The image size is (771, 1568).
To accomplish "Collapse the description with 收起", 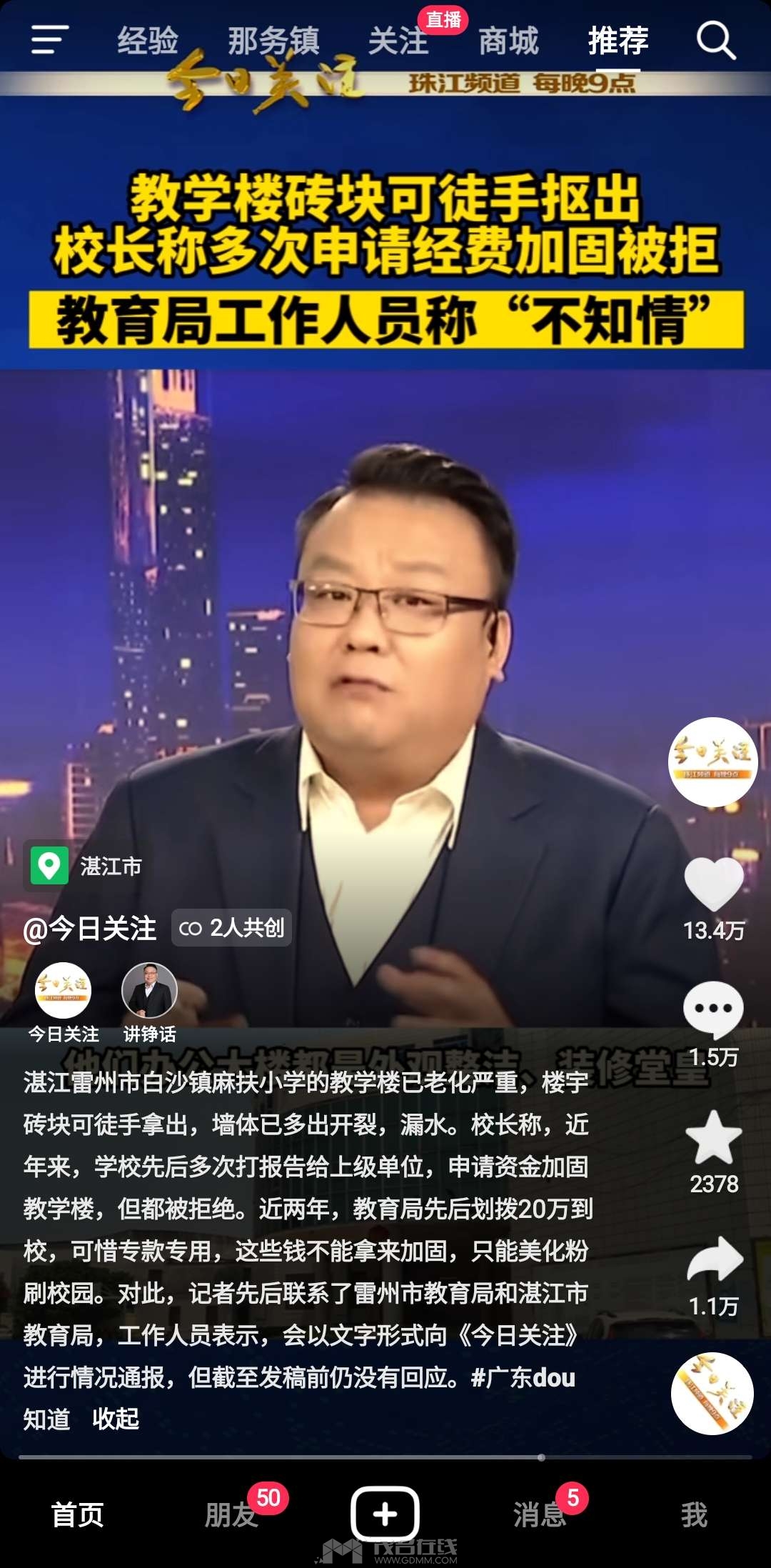I will [x=116, y=1419].
